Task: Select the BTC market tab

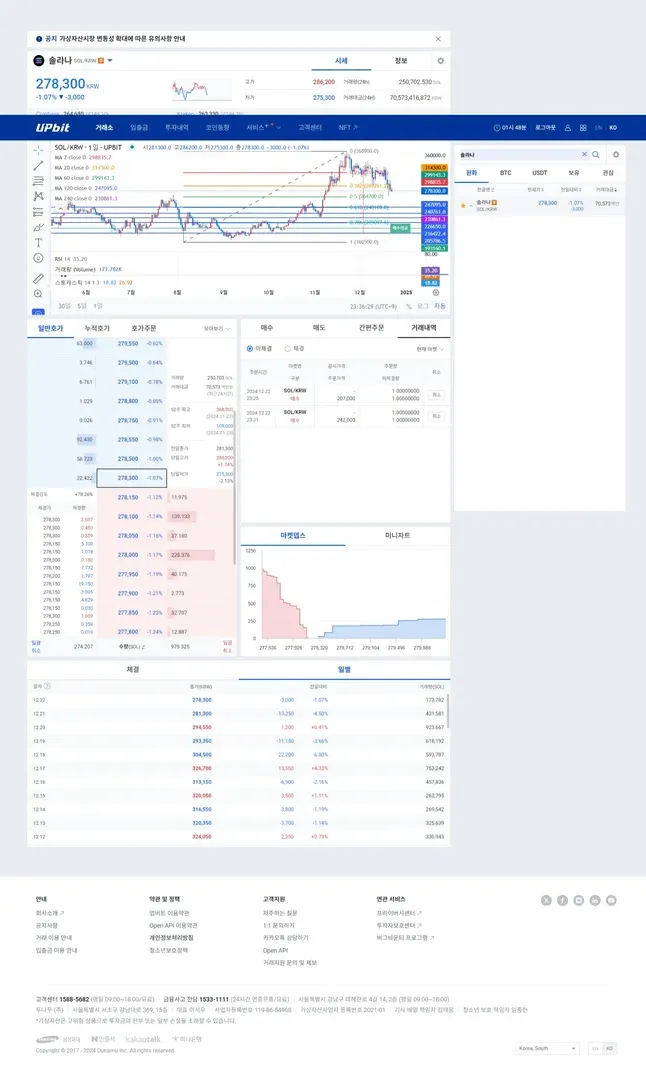Action: 506,173
